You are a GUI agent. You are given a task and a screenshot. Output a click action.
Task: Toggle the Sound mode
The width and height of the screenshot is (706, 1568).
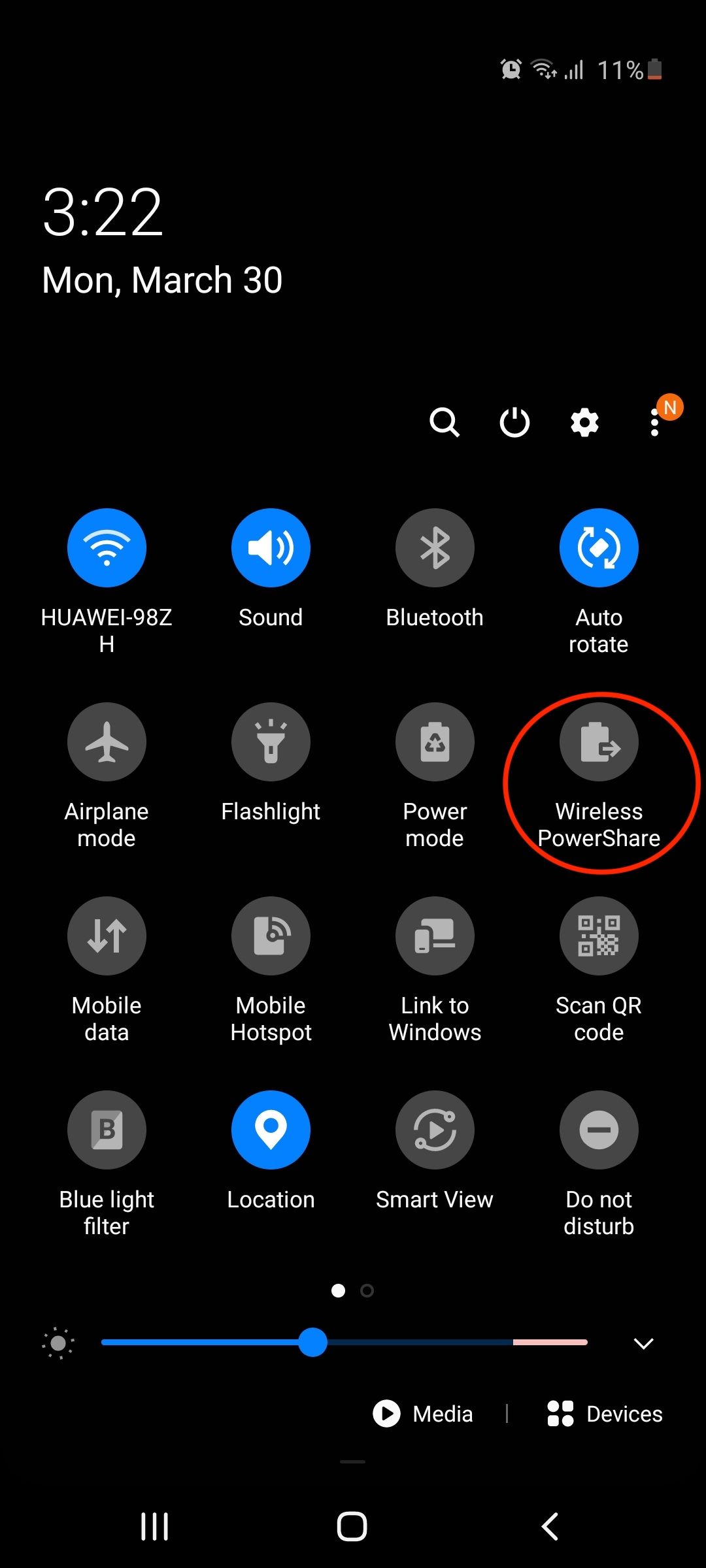point(271,547)
